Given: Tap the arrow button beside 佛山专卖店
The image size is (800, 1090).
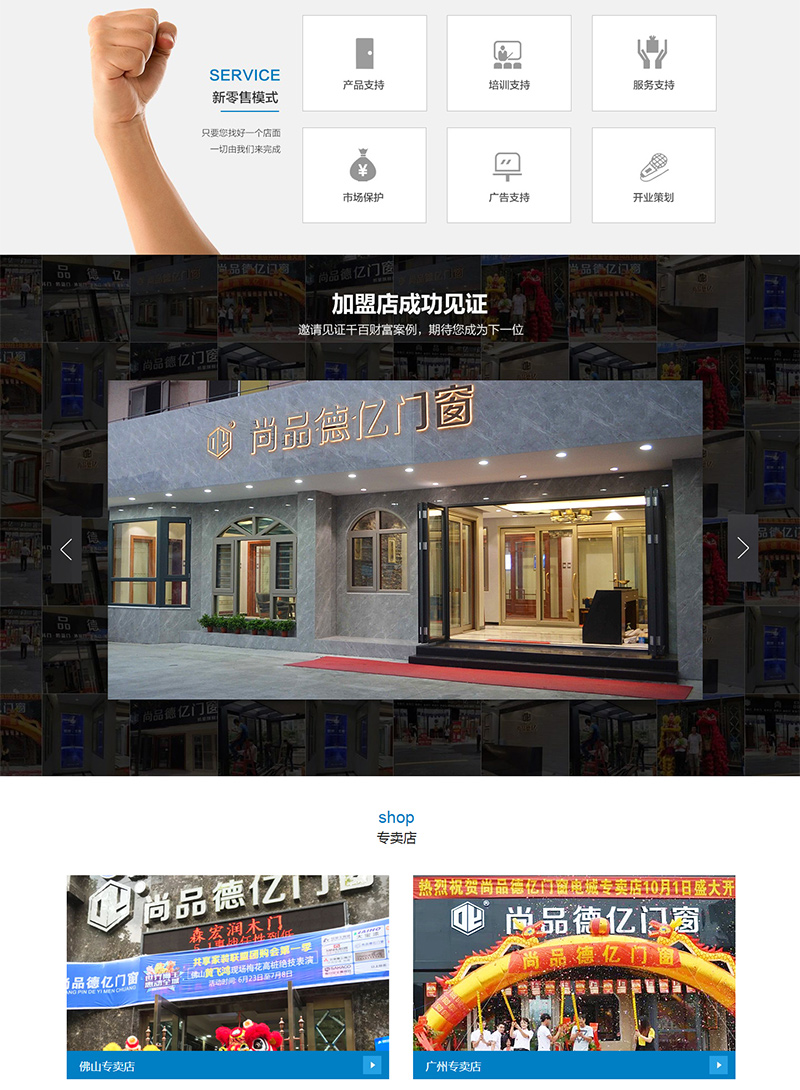Looking at the screenshot, I should point(373,1065).
